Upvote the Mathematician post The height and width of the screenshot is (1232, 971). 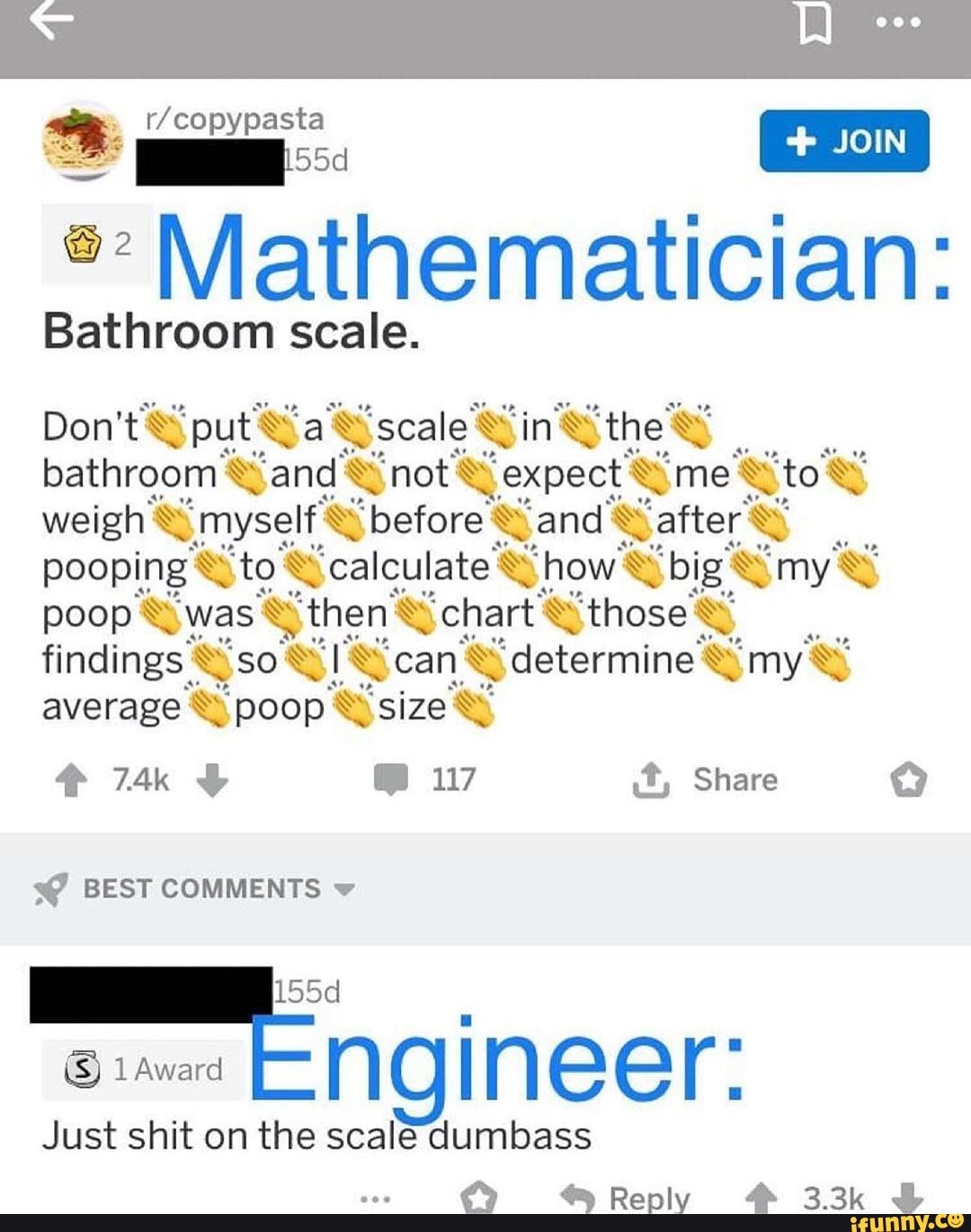click(x=72, y=780)
